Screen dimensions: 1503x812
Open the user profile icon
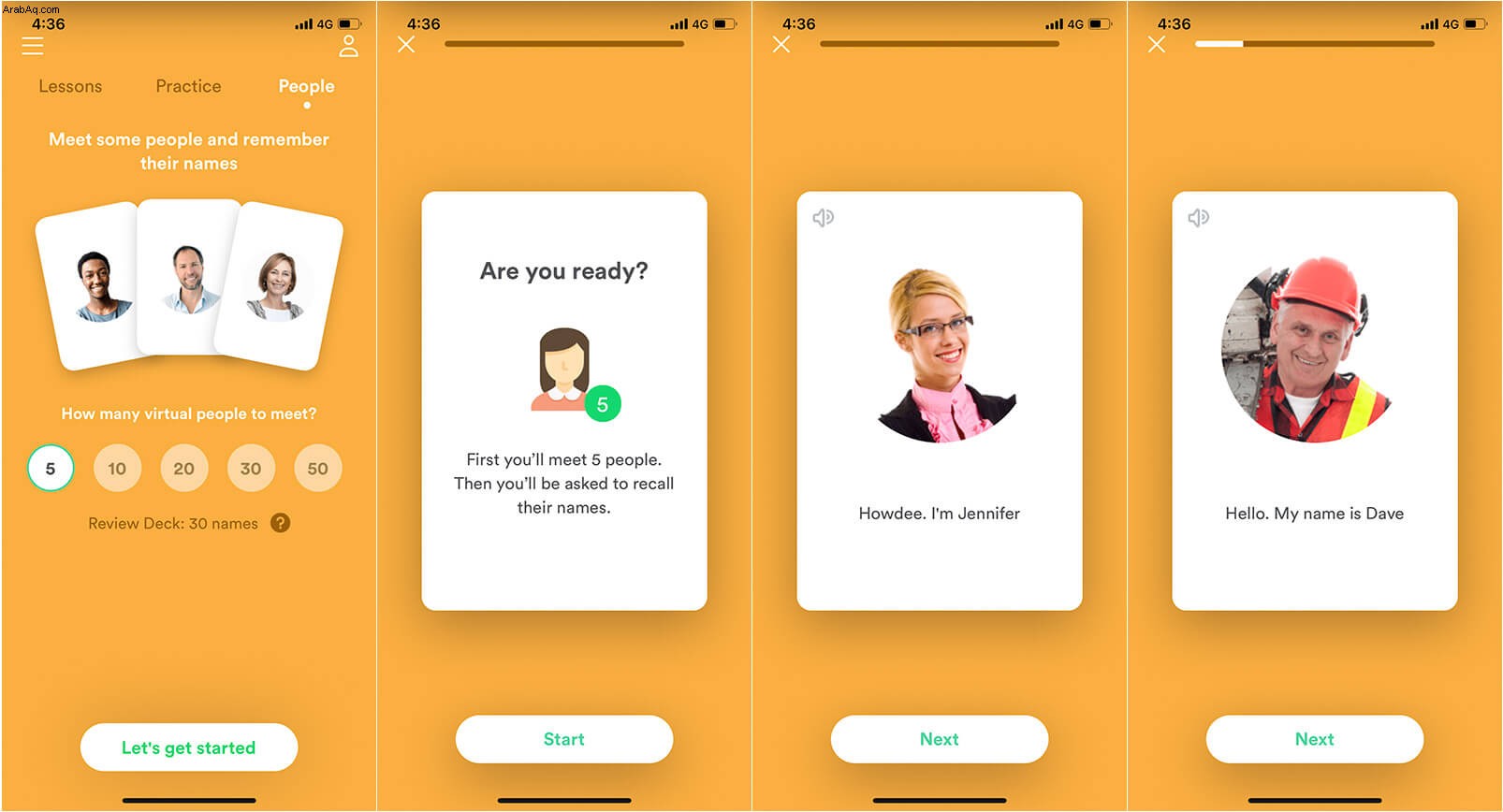(x=348, y=46)
